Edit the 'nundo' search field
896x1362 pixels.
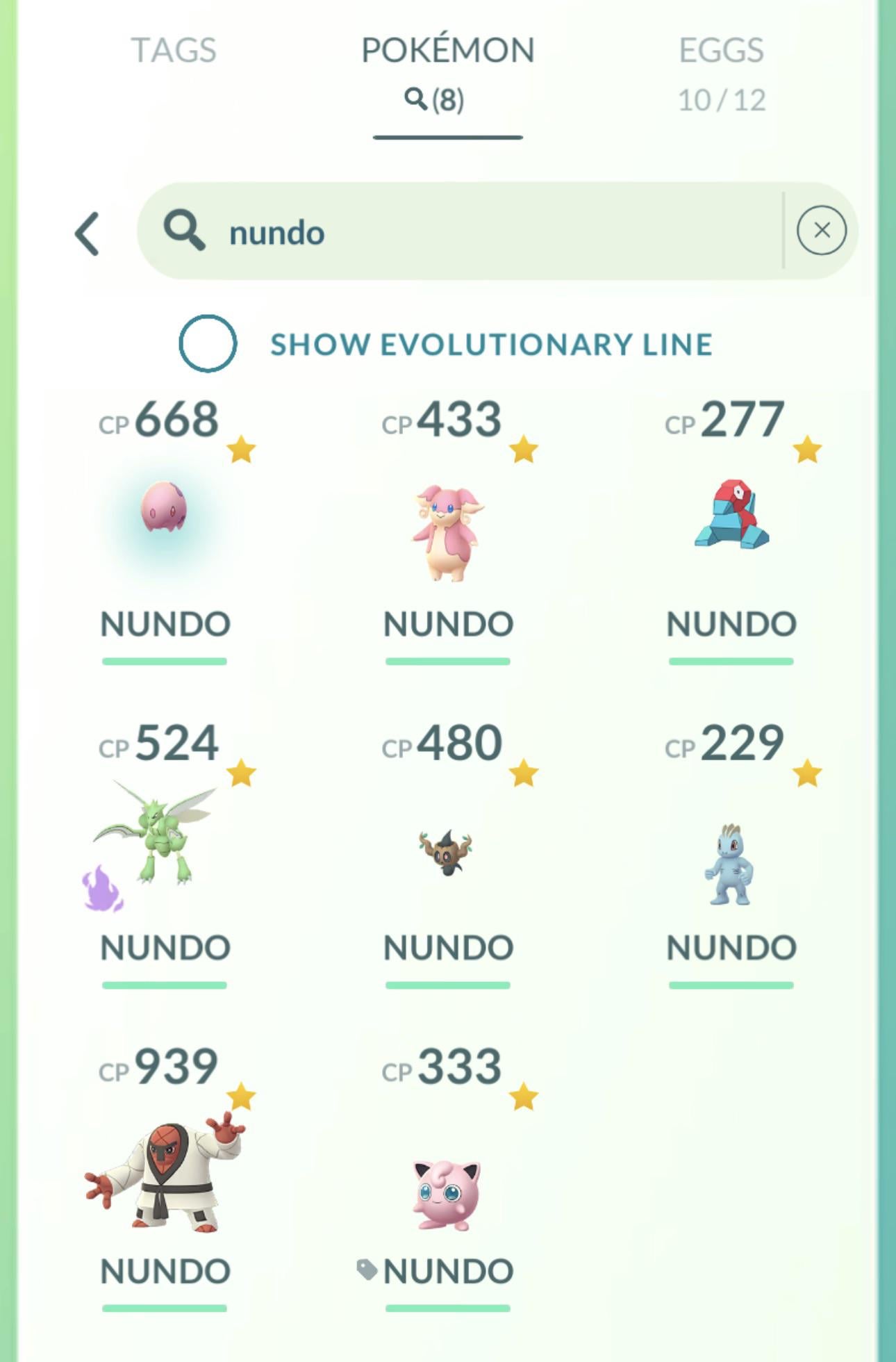pos(486,231)
